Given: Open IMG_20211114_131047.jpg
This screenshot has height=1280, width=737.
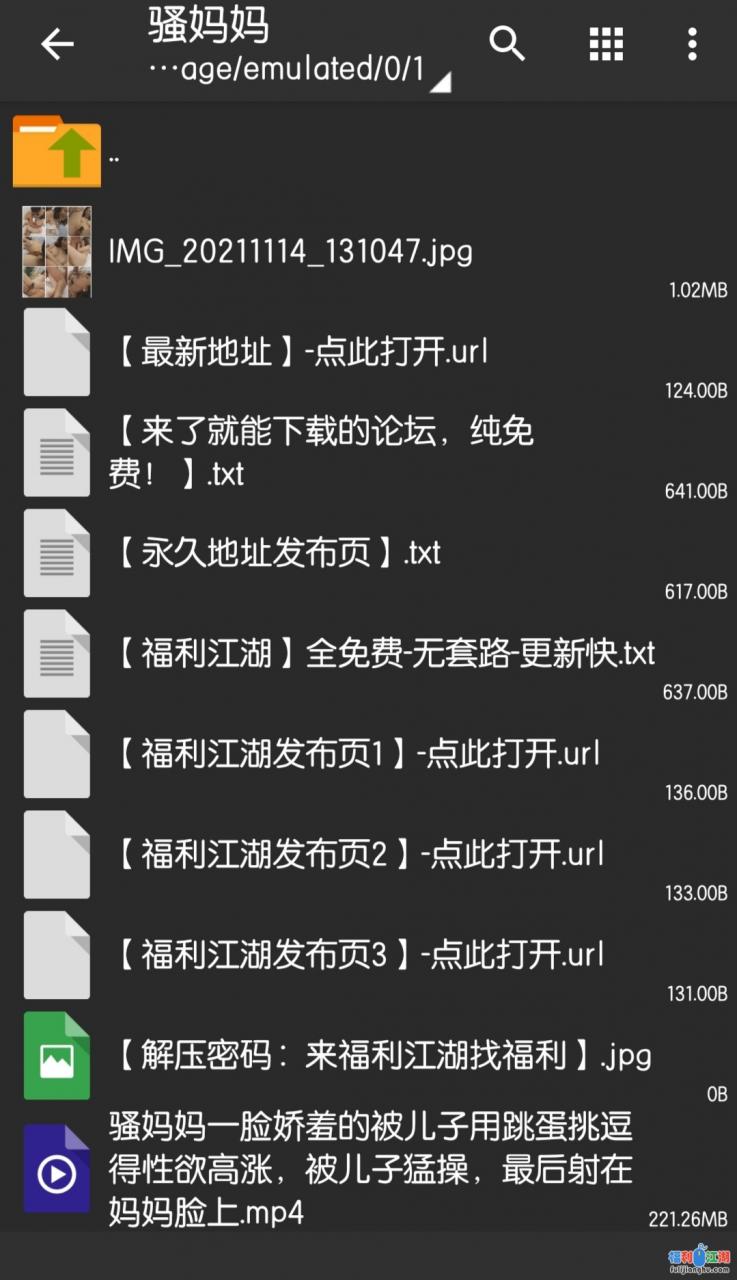Looking at the screenshot, I should tap(290, 251).
